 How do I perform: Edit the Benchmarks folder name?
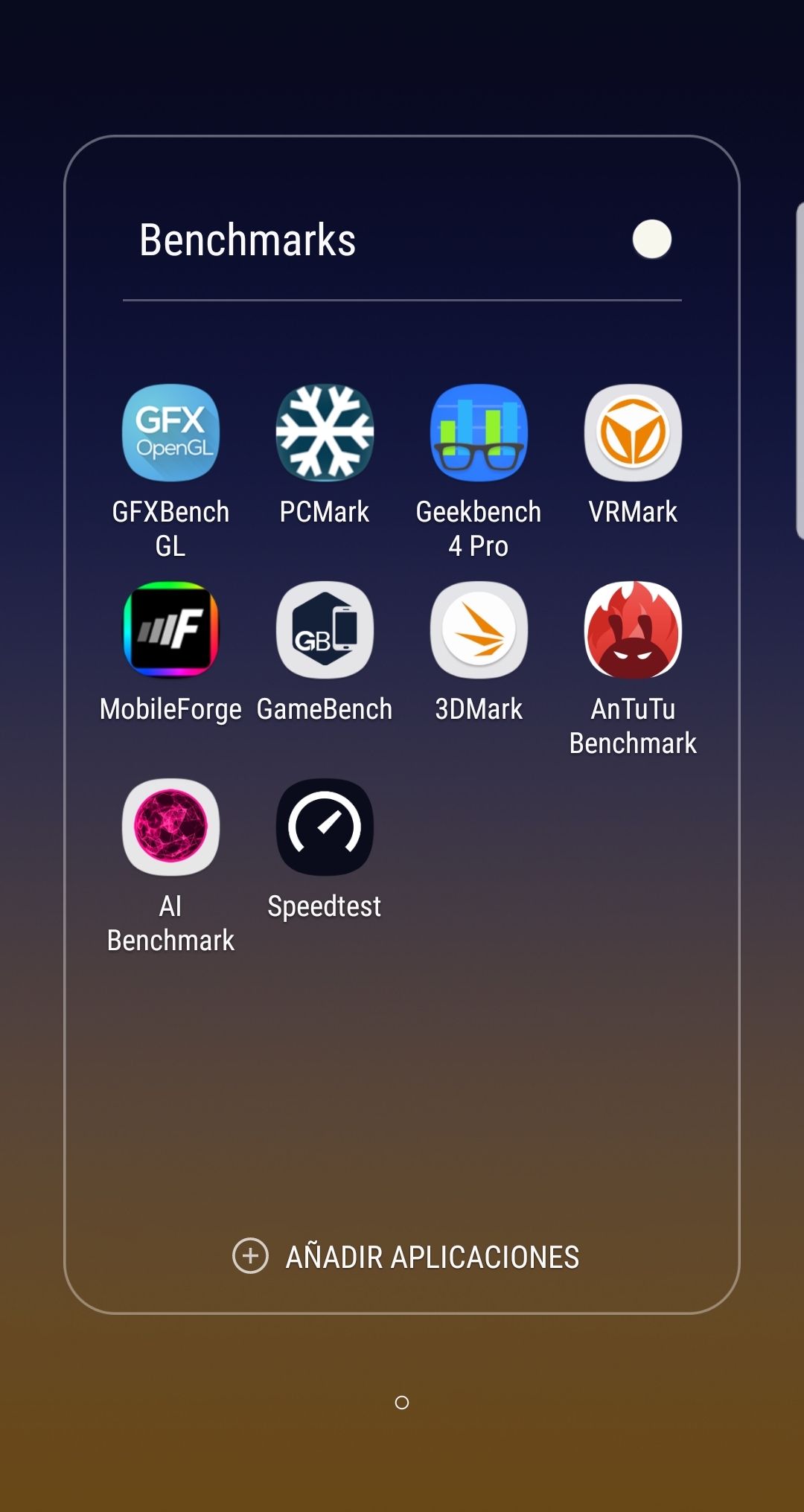click(x=248, y=240)
